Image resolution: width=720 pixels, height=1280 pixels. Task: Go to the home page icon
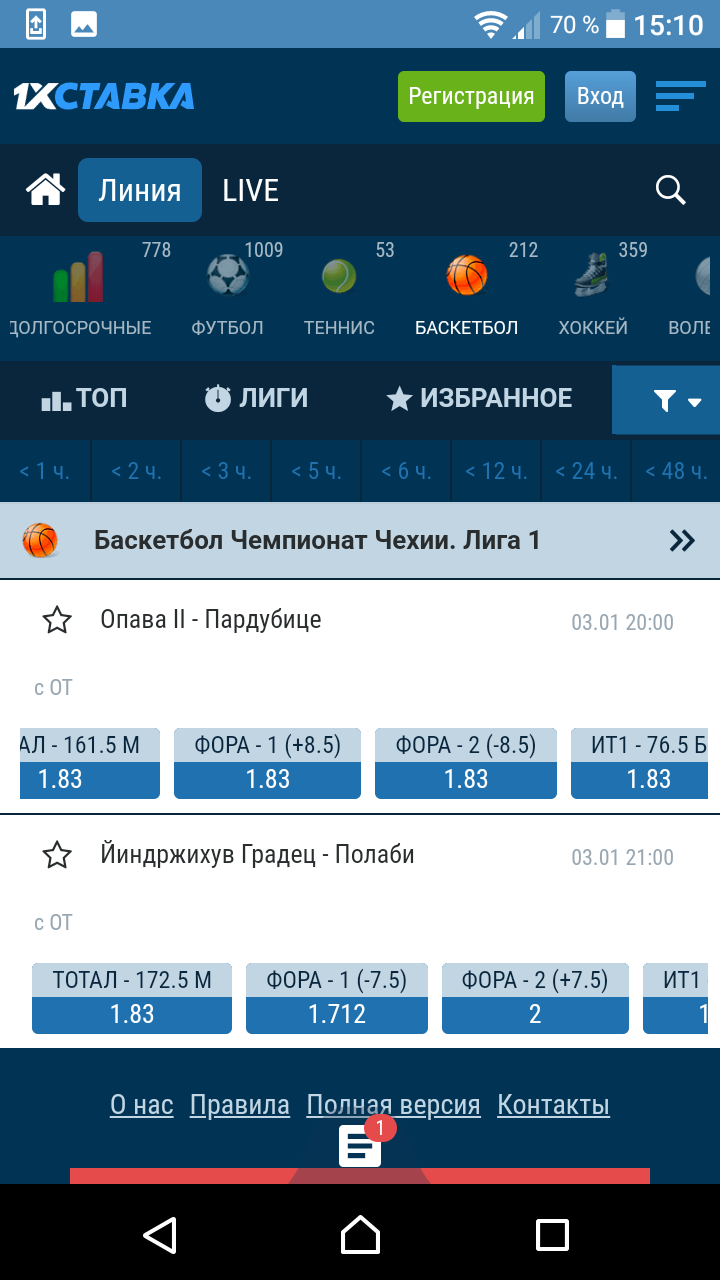(x=45, y=190)
